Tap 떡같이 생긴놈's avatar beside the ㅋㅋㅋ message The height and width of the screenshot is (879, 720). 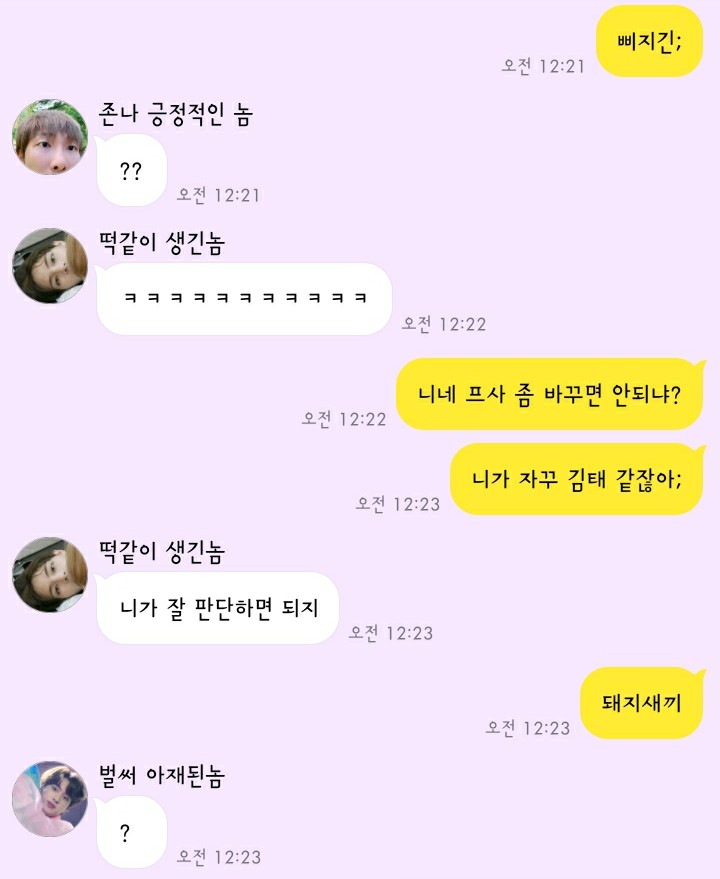click(50, 266)
